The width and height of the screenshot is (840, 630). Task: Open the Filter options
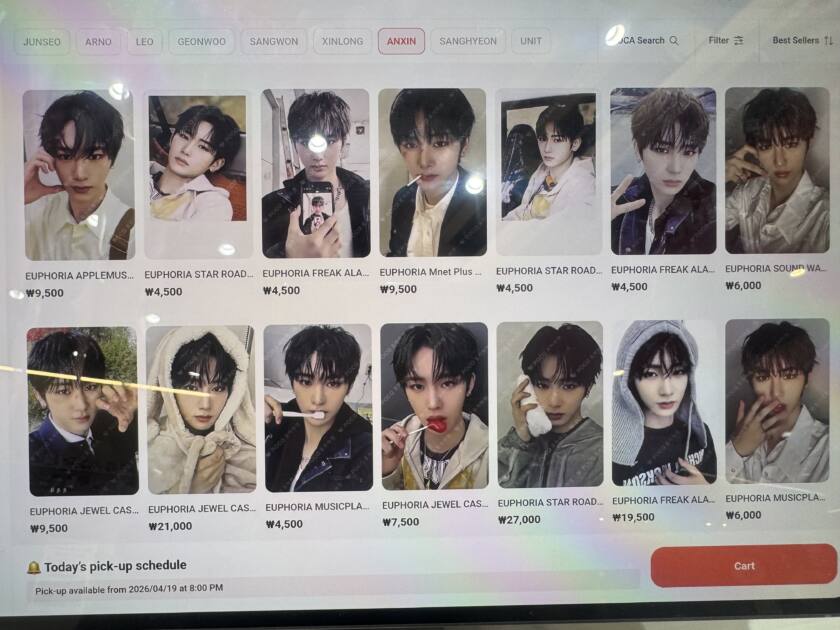click(x=725, y=41)
